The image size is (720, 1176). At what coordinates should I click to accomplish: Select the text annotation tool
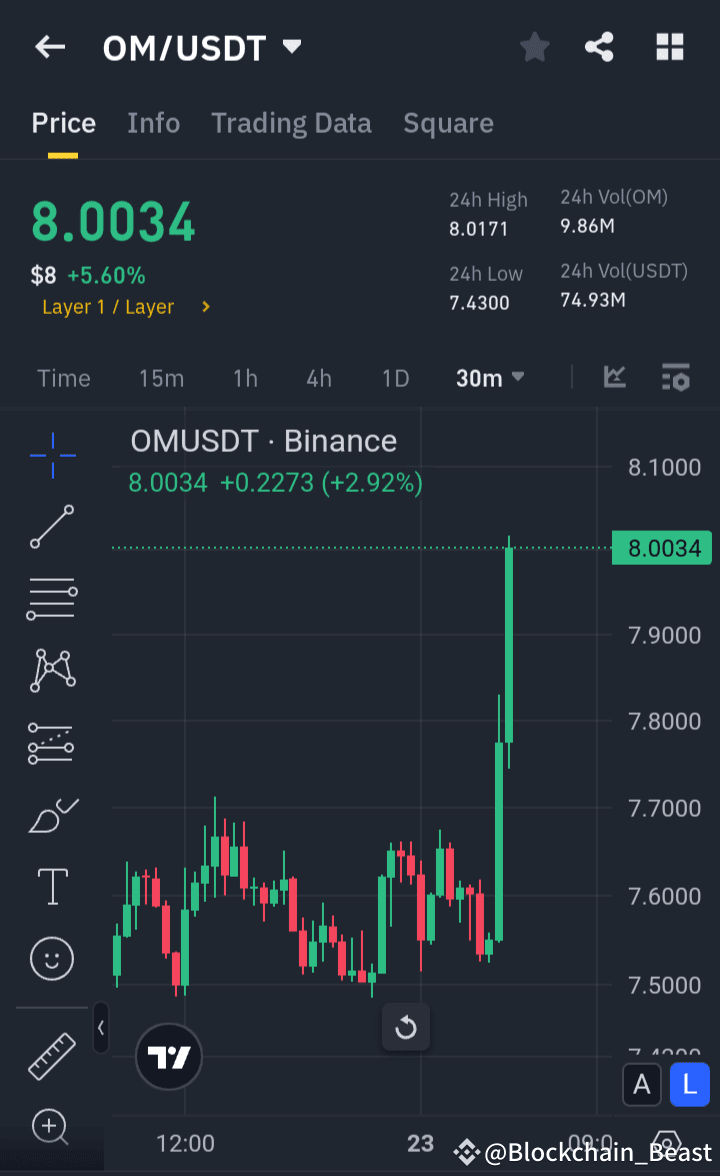coord(51,886)
